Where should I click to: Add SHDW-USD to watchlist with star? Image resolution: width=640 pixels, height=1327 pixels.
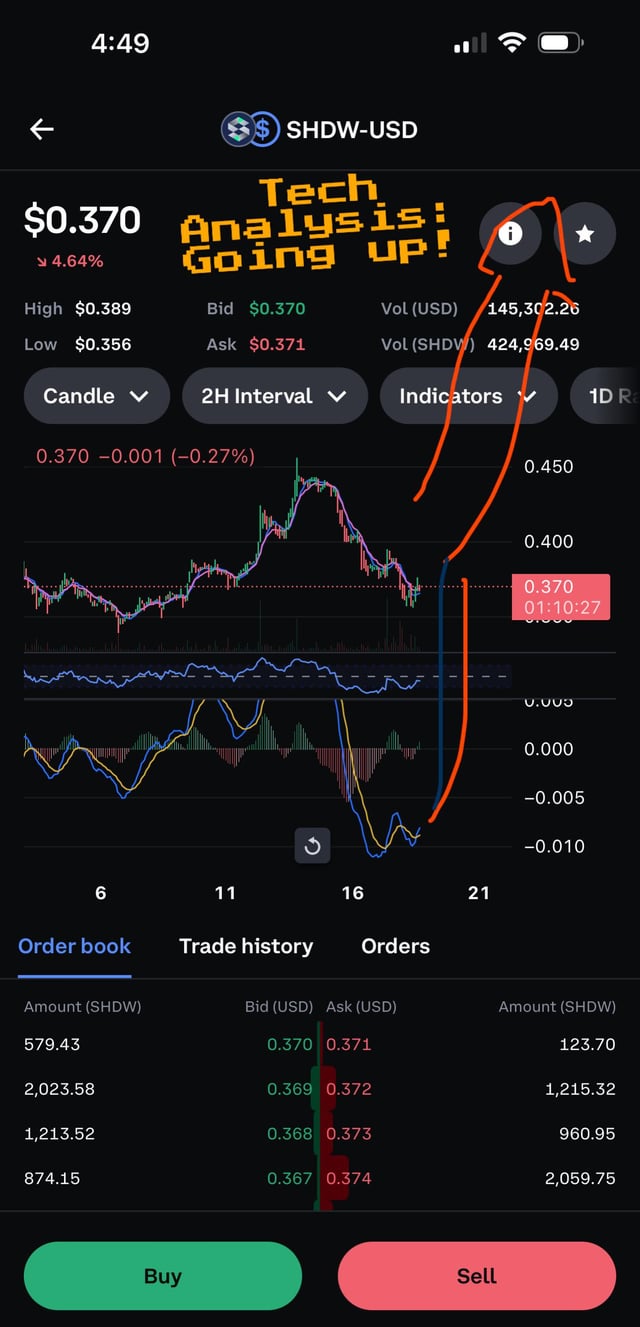click(585, 234)
